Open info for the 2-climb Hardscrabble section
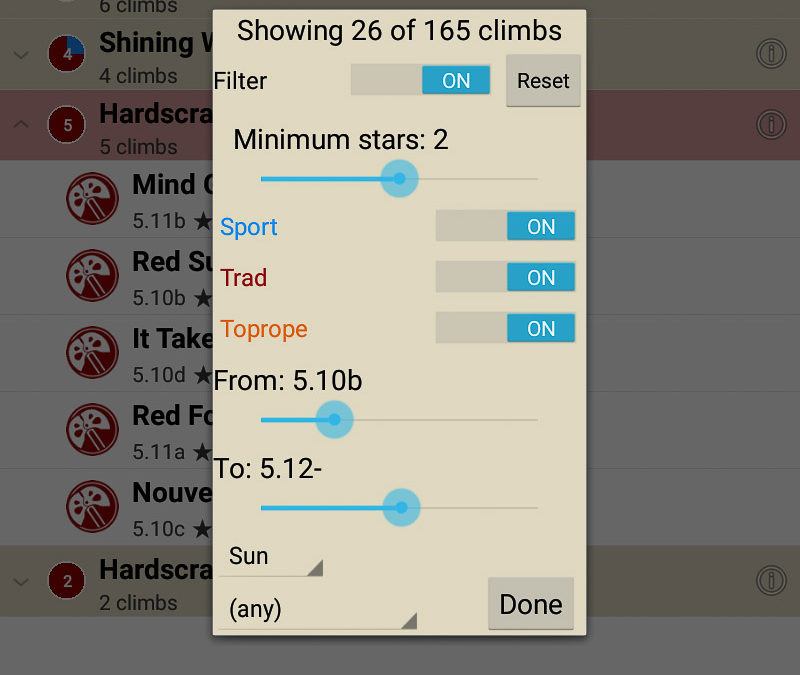Viewport: 800px width, 675px height. click(771, 580)
